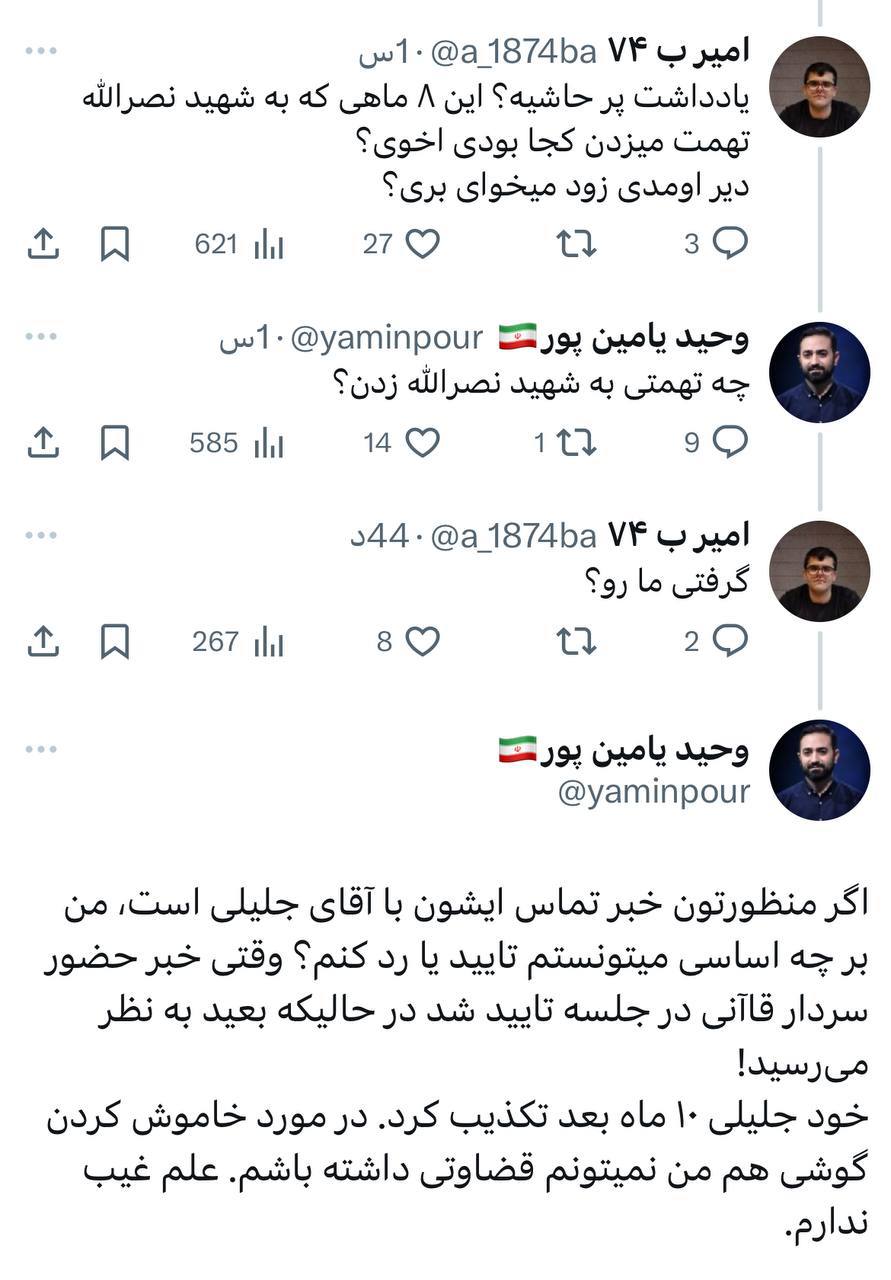View analytics of the 267-view tweet
The height and width of the screenshot is (1280, 891).
tap(268, 641)
